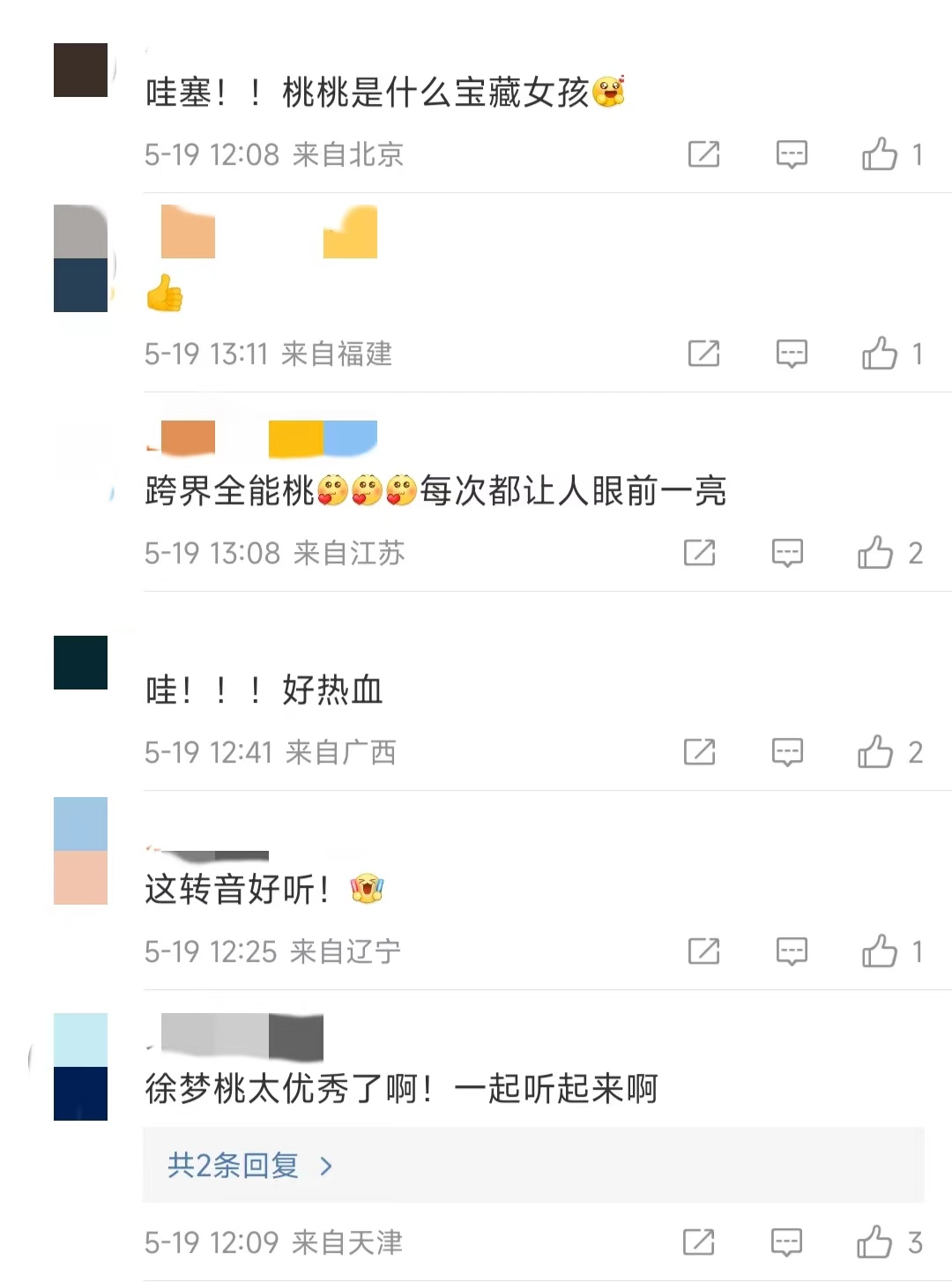The image size is (952, 1282).
Task: Reply to the 徐梦桃太优秀了 comment
Action: (x=786, y=1242)
